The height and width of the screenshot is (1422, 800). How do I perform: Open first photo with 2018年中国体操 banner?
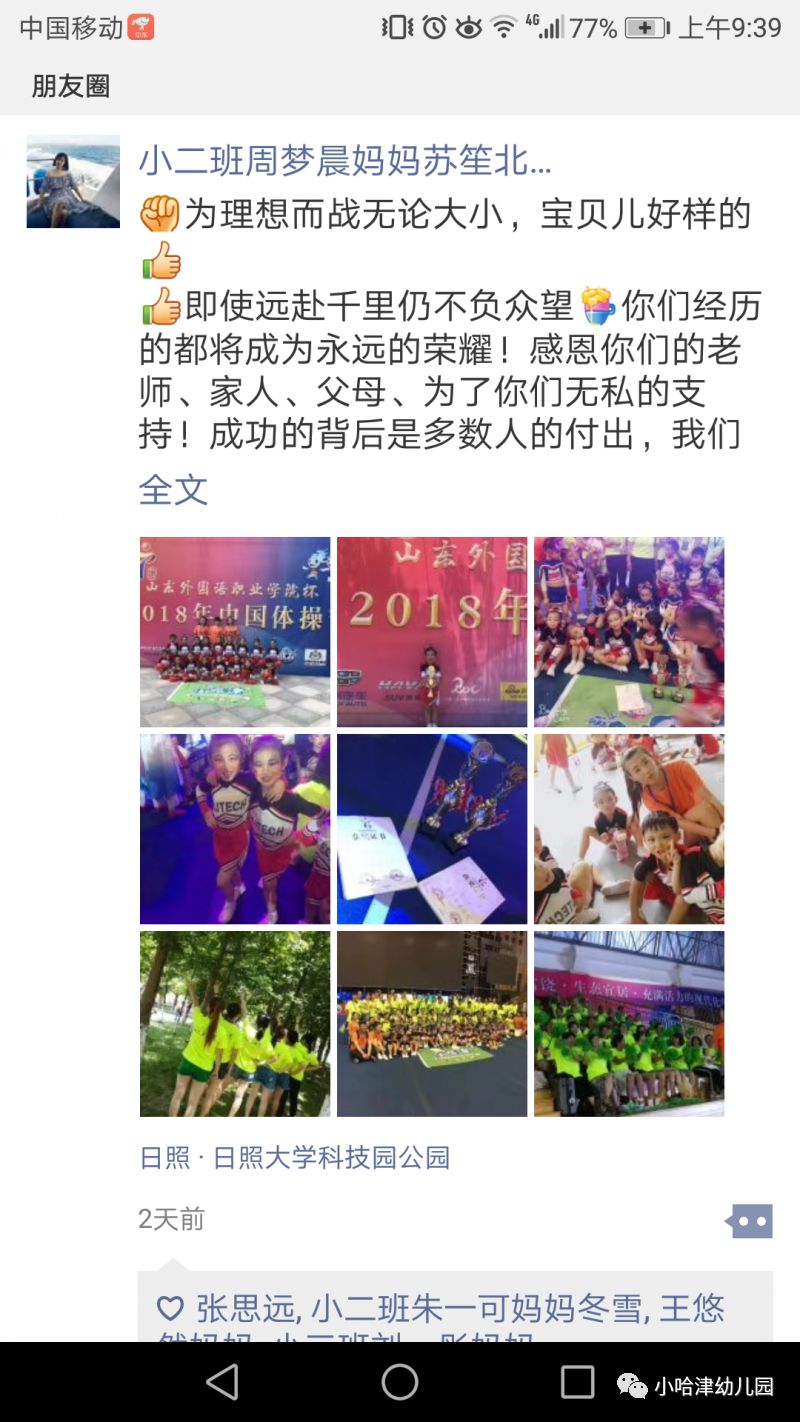pos(235,632)
